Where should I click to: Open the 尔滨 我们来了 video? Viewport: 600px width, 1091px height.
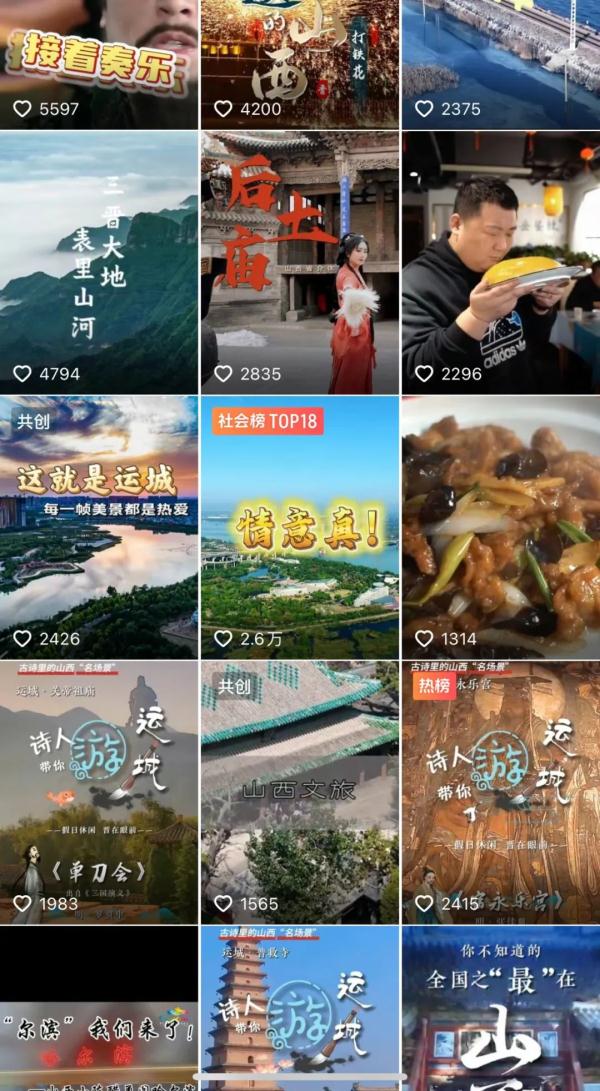98,1010
